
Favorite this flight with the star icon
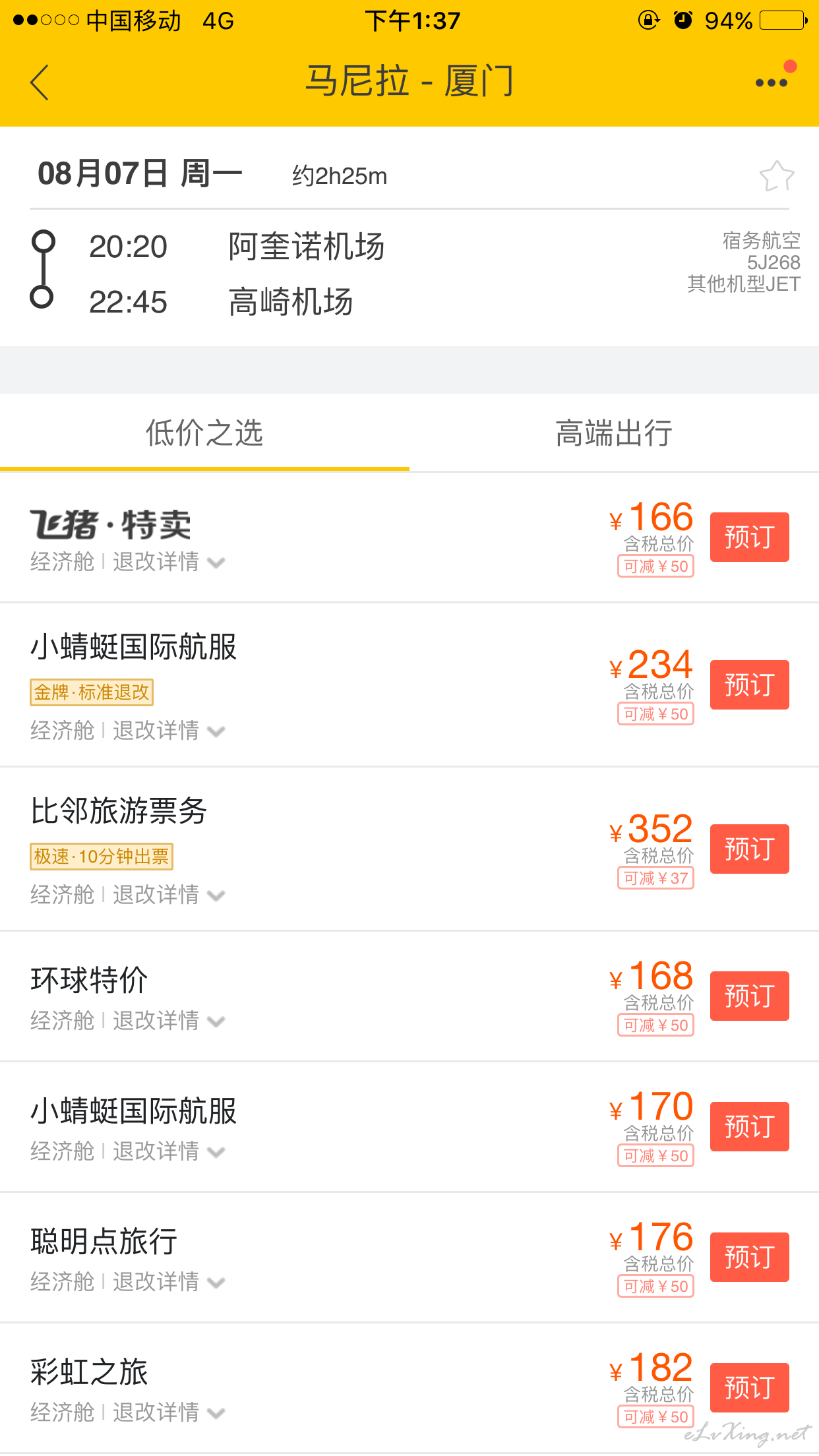777,176
